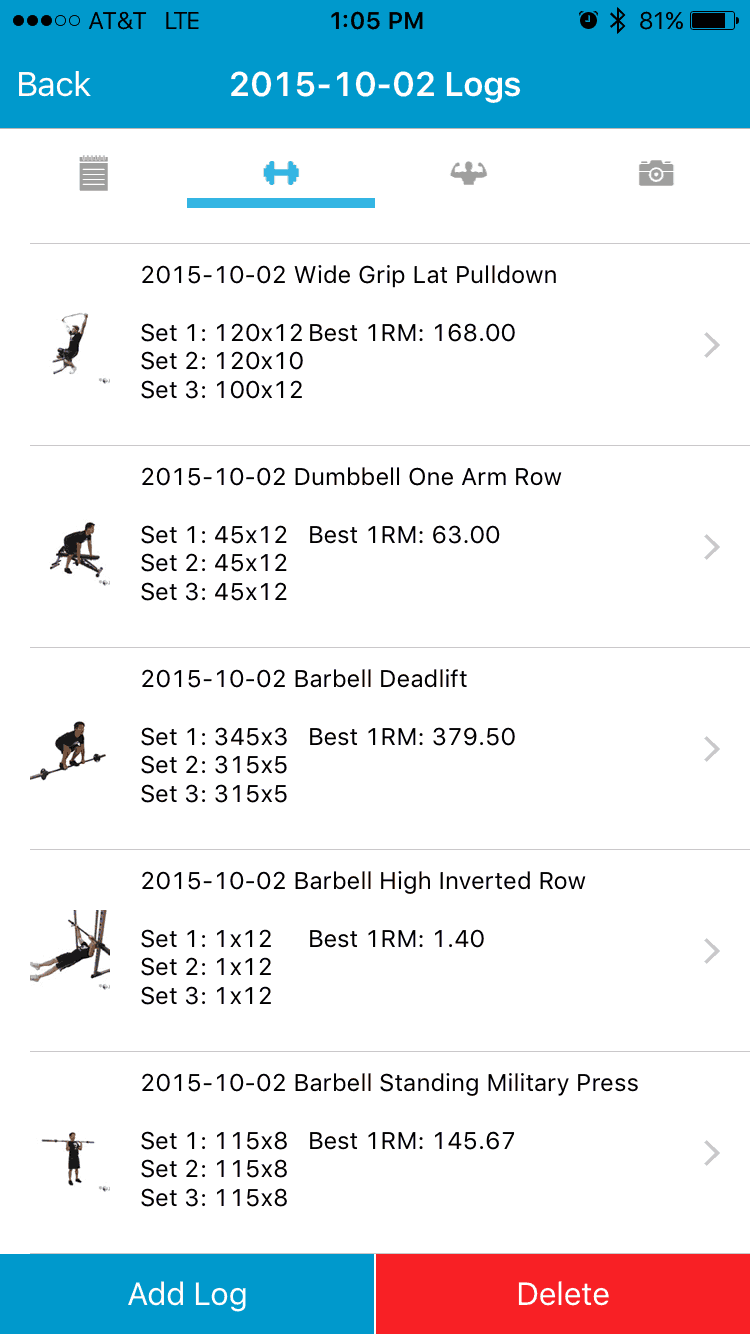This screenshot has width=750, height=1334.
Task: Open the camera photos tab
Action: 656,173
